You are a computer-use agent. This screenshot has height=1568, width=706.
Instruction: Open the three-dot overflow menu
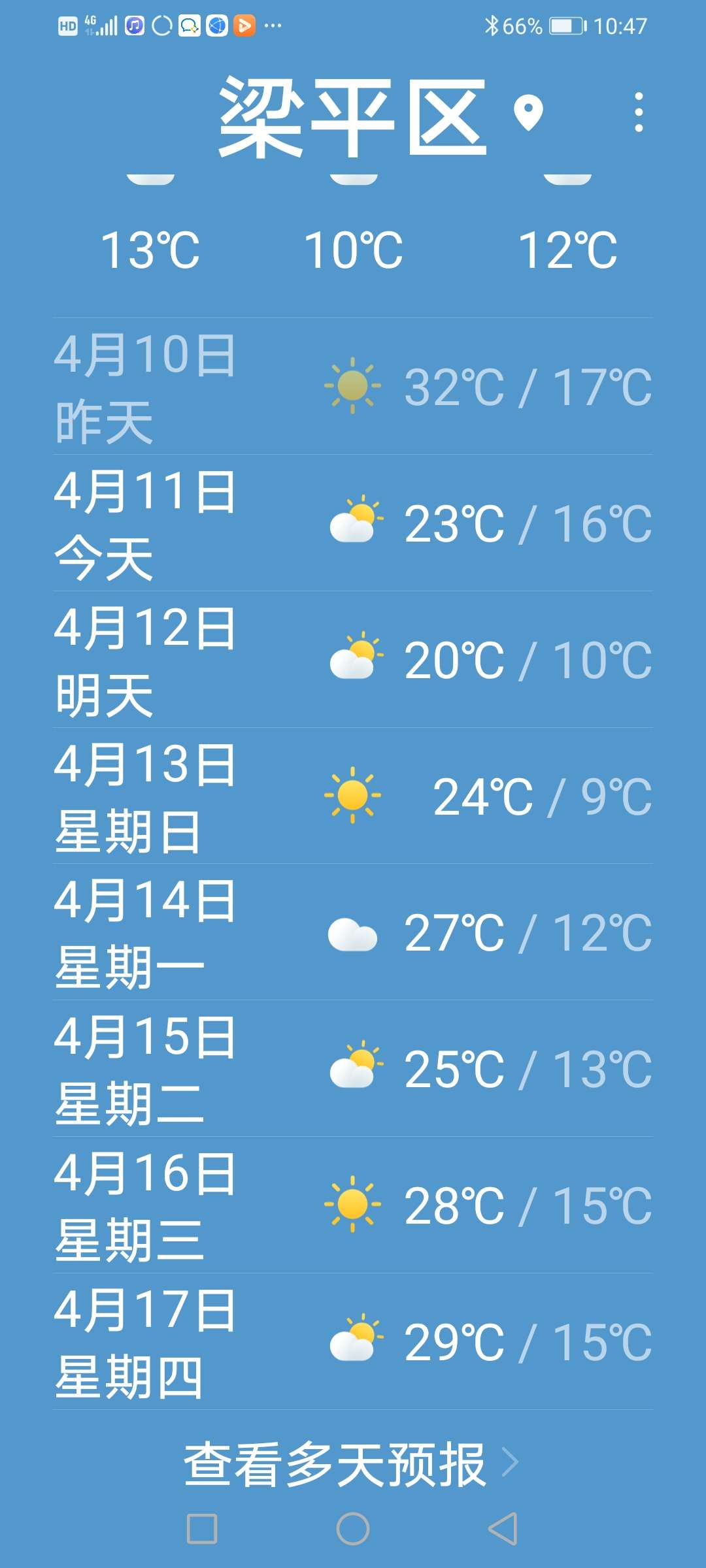click(639, 112)
